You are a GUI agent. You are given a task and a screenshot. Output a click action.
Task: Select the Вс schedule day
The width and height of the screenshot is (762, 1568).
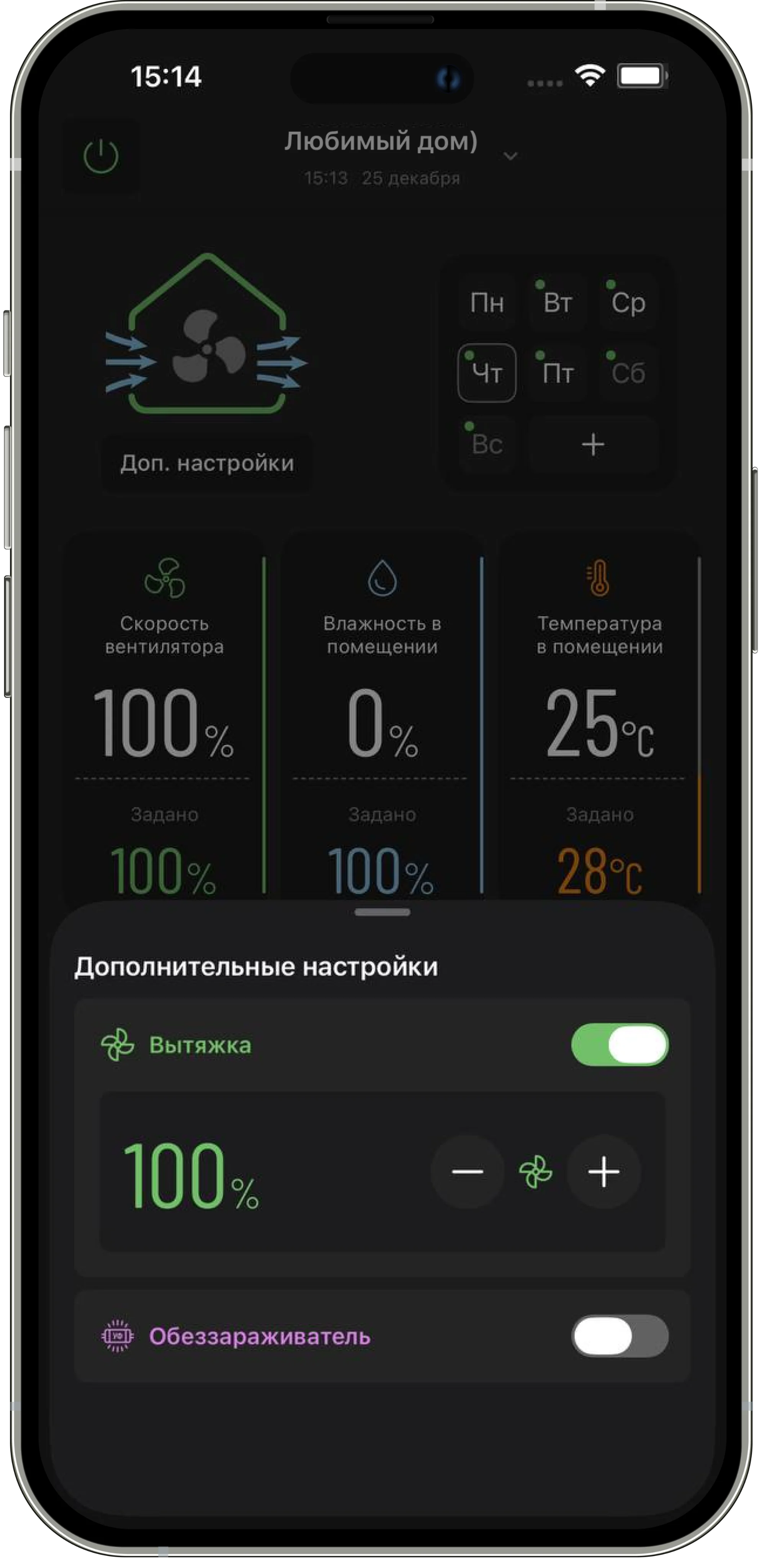(487, 444)
